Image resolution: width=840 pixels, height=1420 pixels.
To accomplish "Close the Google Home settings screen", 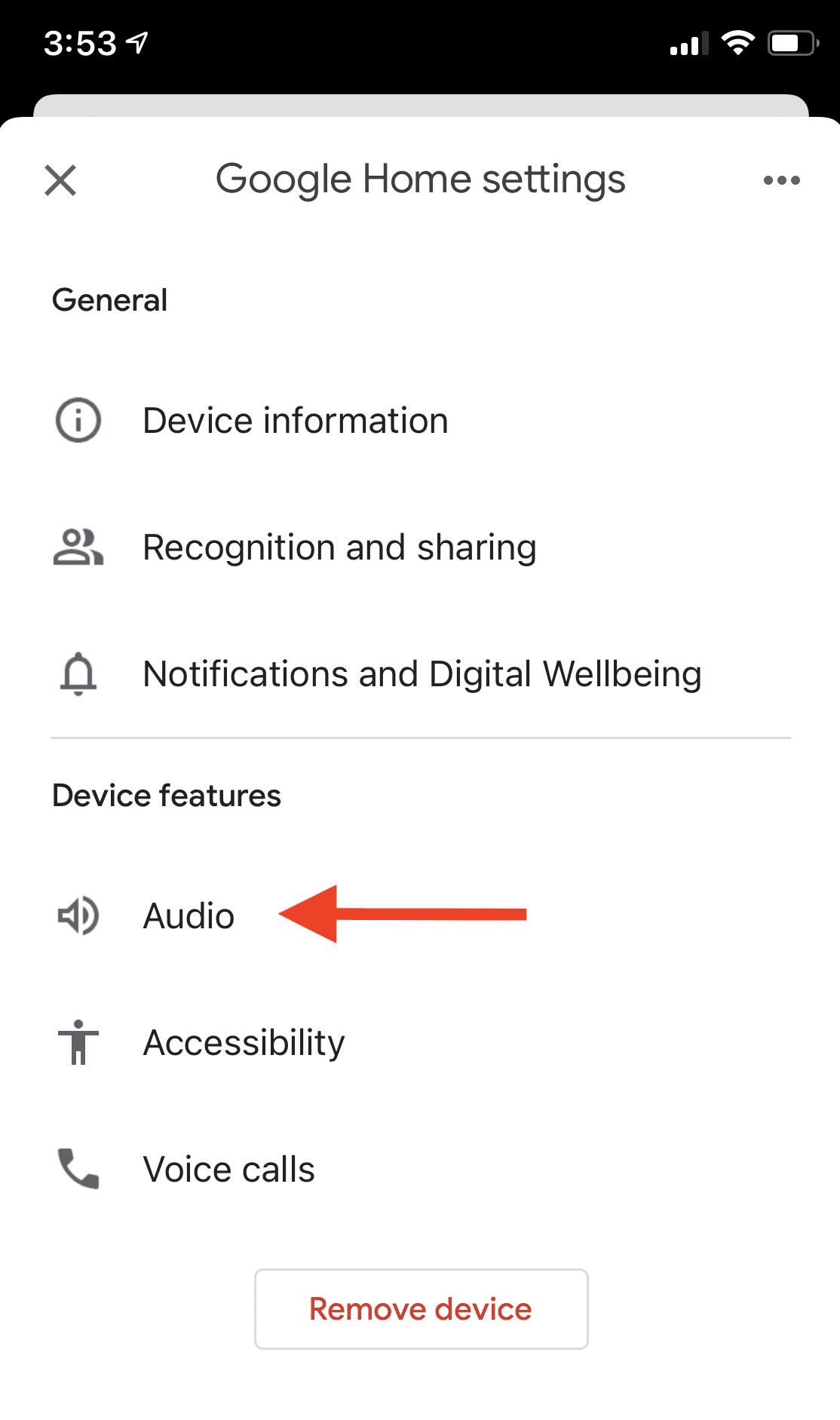I will point(60,181).
